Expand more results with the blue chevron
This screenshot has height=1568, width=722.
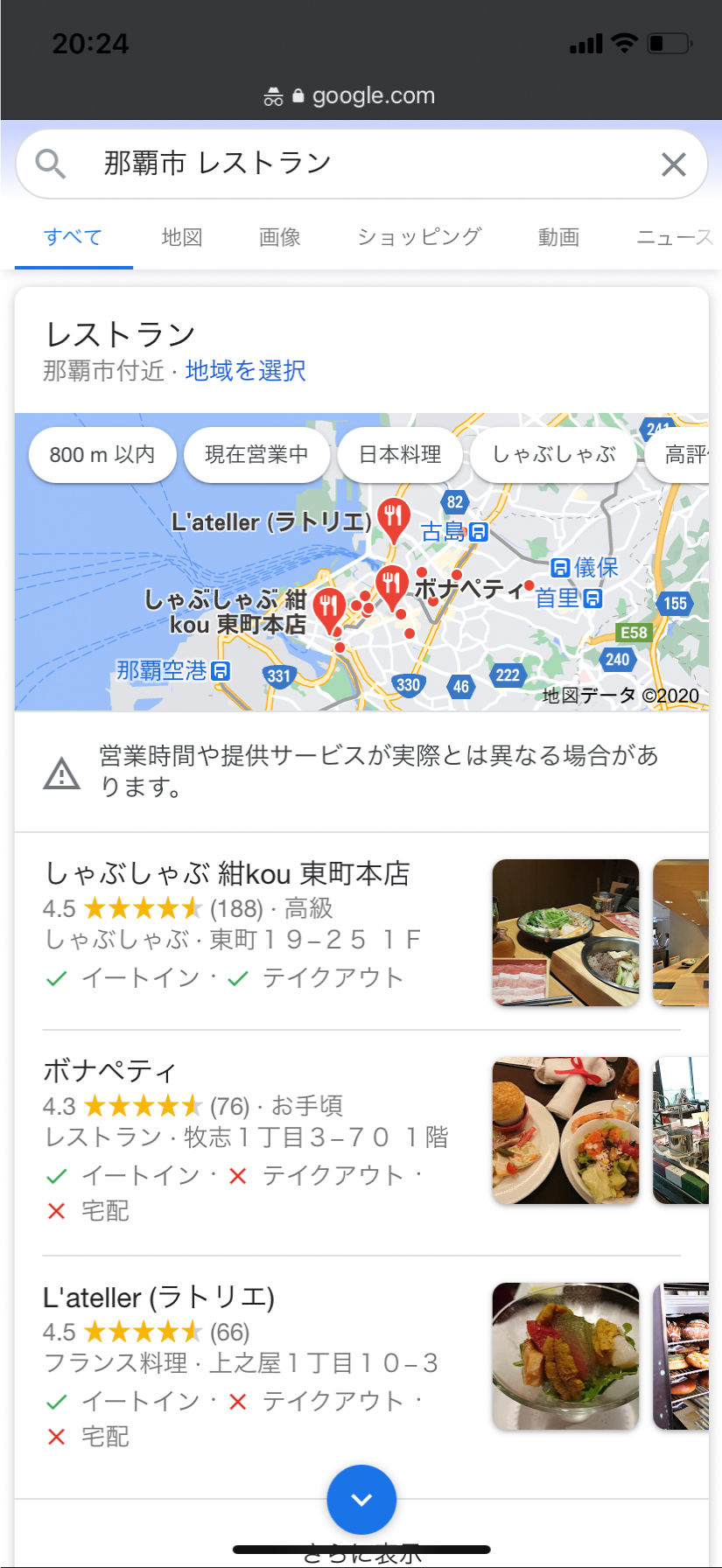361,1500
